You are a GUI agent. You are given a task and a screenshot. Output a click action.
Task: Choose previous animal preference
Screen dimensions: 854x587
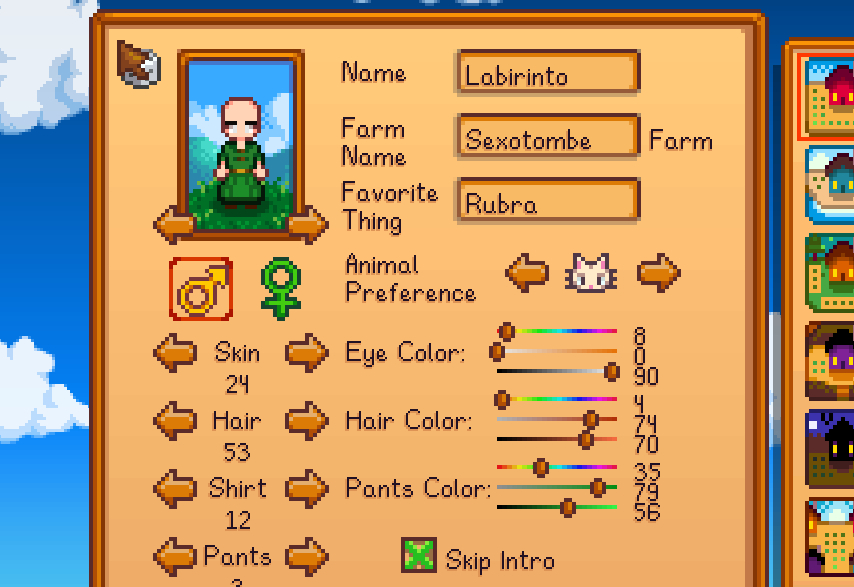527,271
